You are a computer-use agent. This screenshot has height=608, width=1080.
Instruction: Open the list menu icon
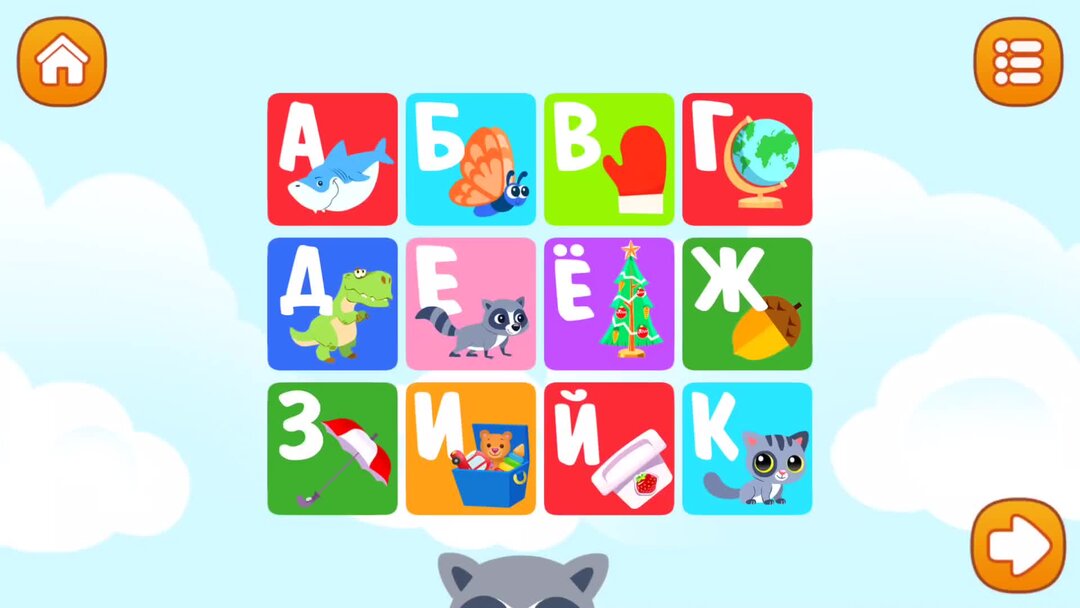pyautogui.click(x=1017, y=61)
